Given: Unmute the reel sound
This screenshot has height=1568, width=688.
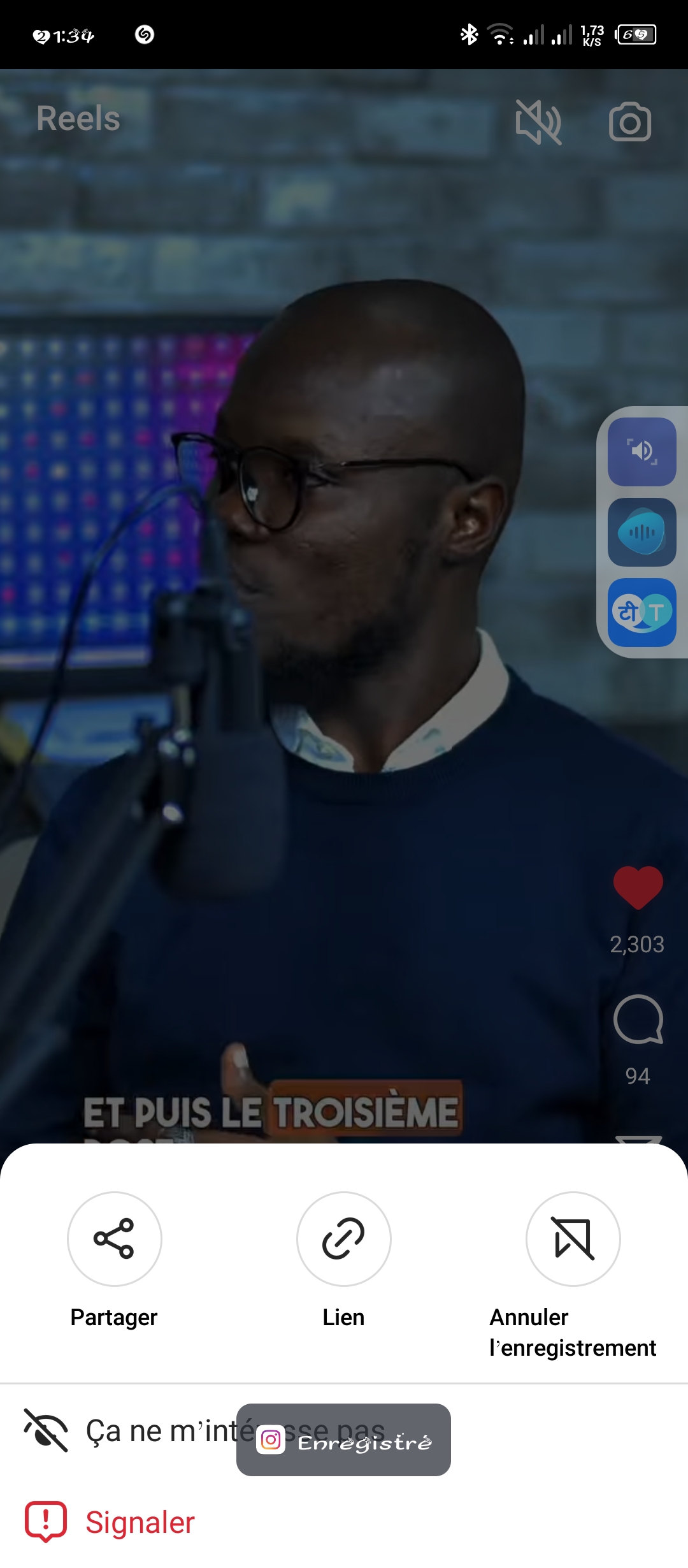Looking at the screenshot, I should (x=538, y=122).
